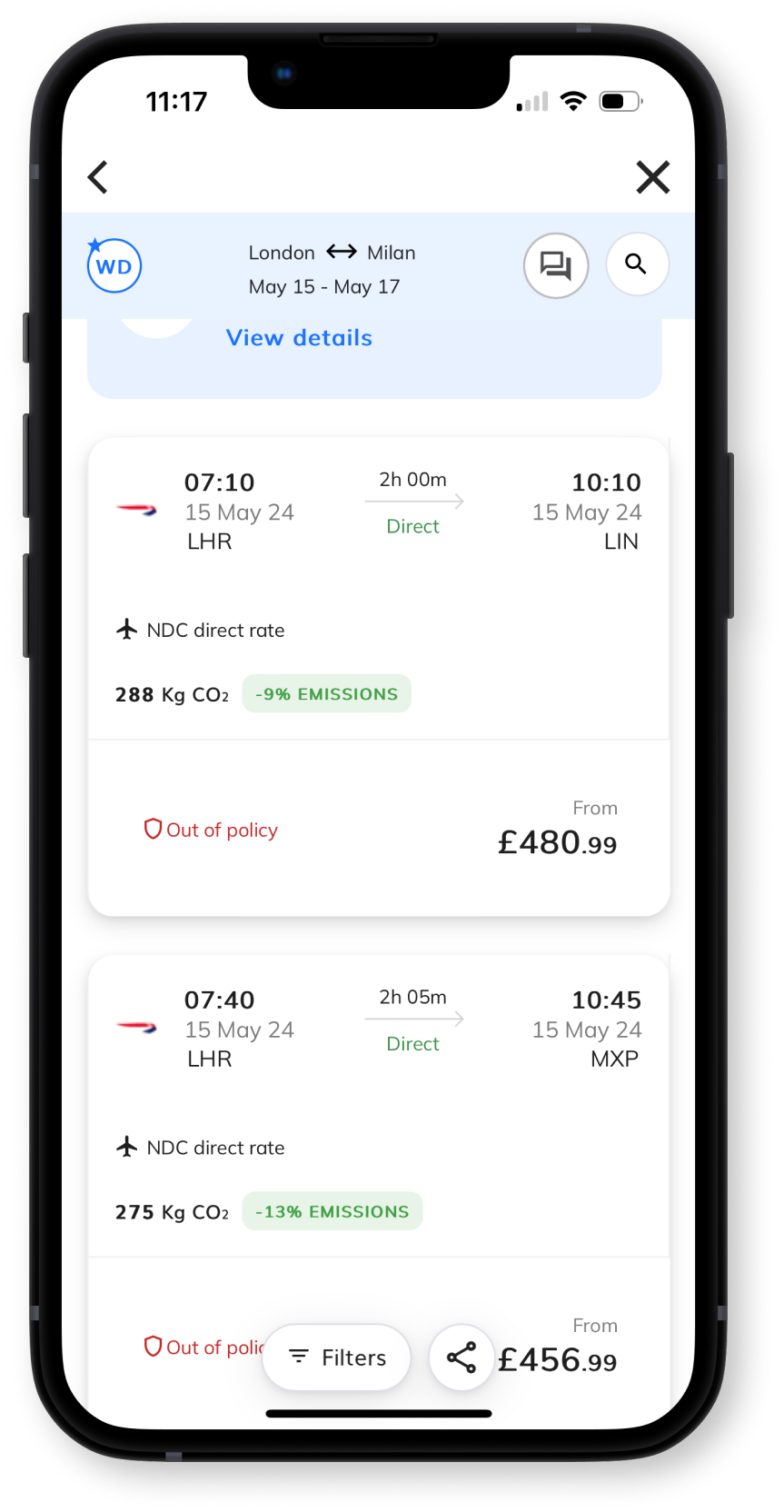Open the WD profile avatar
784x1512 pixels.
pos(114,265)
